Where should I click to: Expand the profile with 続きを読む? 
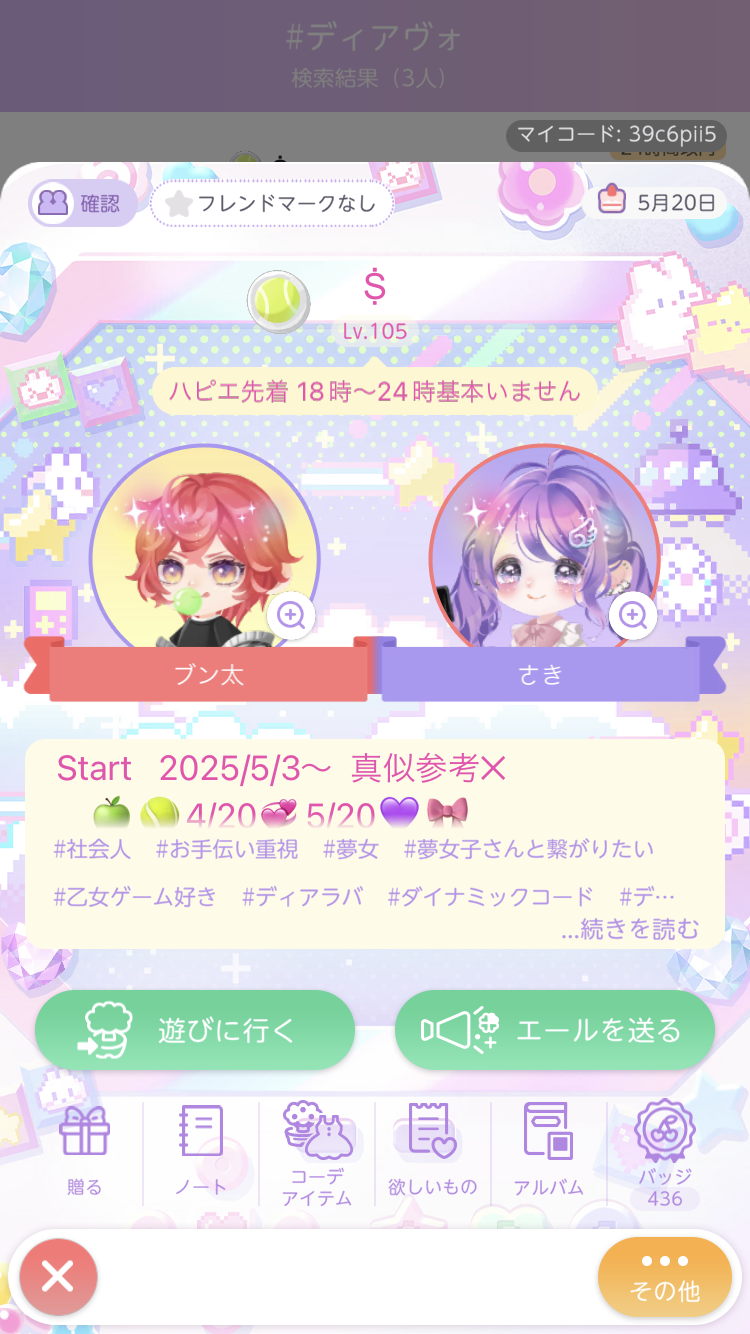pos(630,929)
